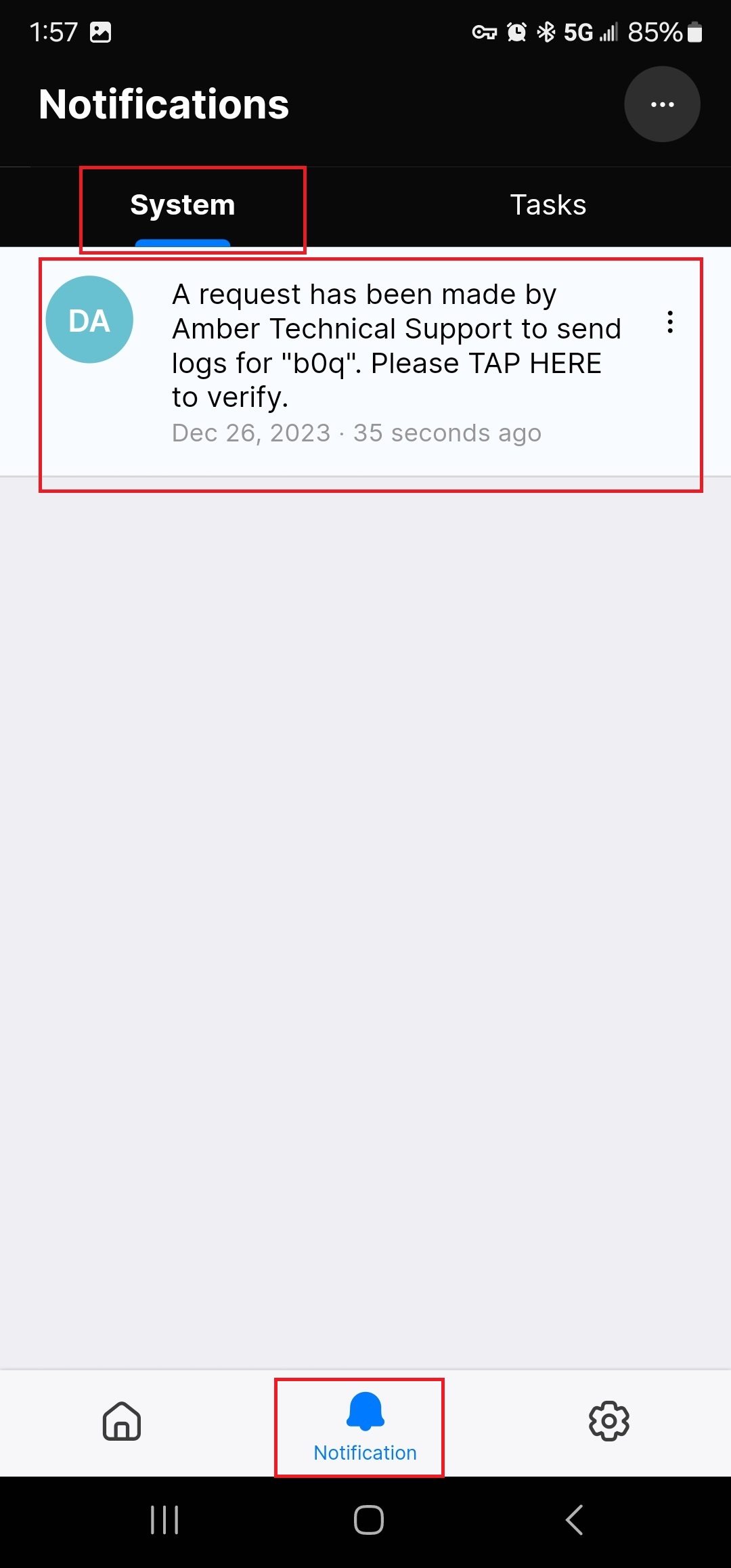Go back with the system back button
The width and height of the screenshot is (731, 1568).
(574, 1519)
